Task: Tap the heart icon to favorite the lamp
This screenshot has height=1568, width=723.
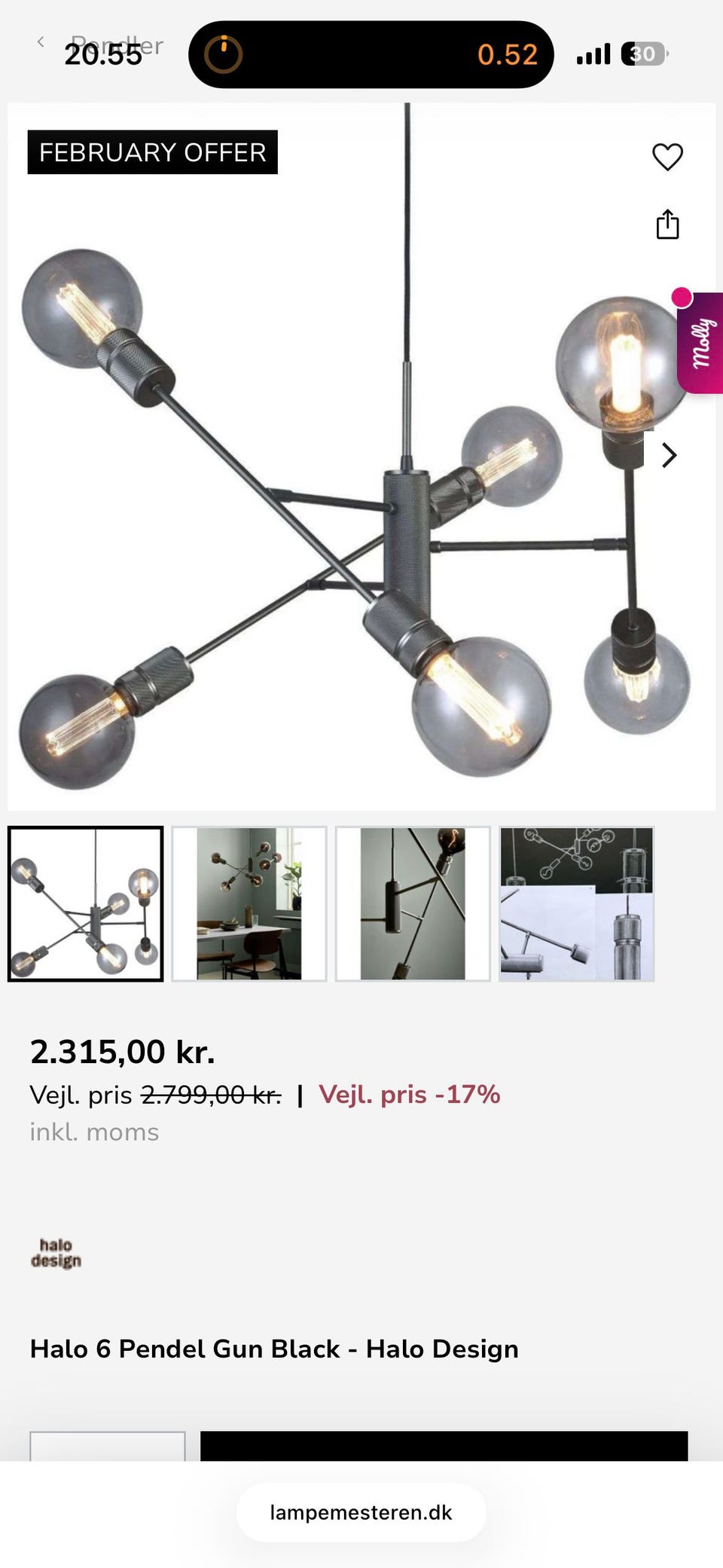Action: click(667, 157)
